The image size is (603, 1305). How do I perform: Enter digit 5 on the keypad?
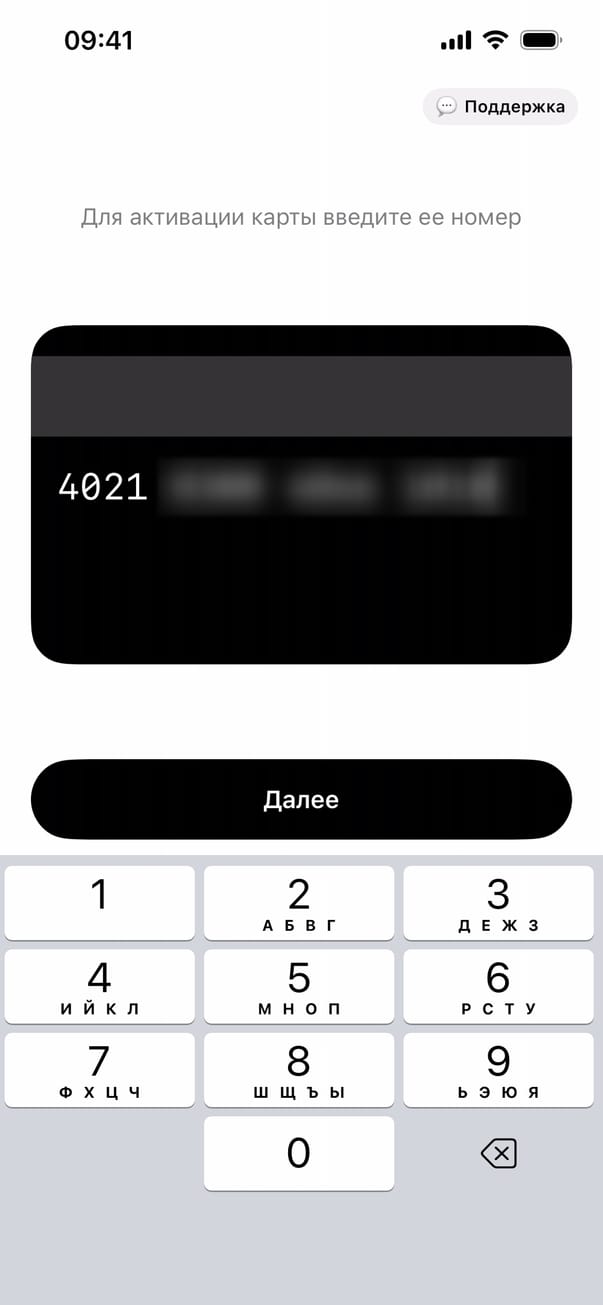(x=299, y=986)
